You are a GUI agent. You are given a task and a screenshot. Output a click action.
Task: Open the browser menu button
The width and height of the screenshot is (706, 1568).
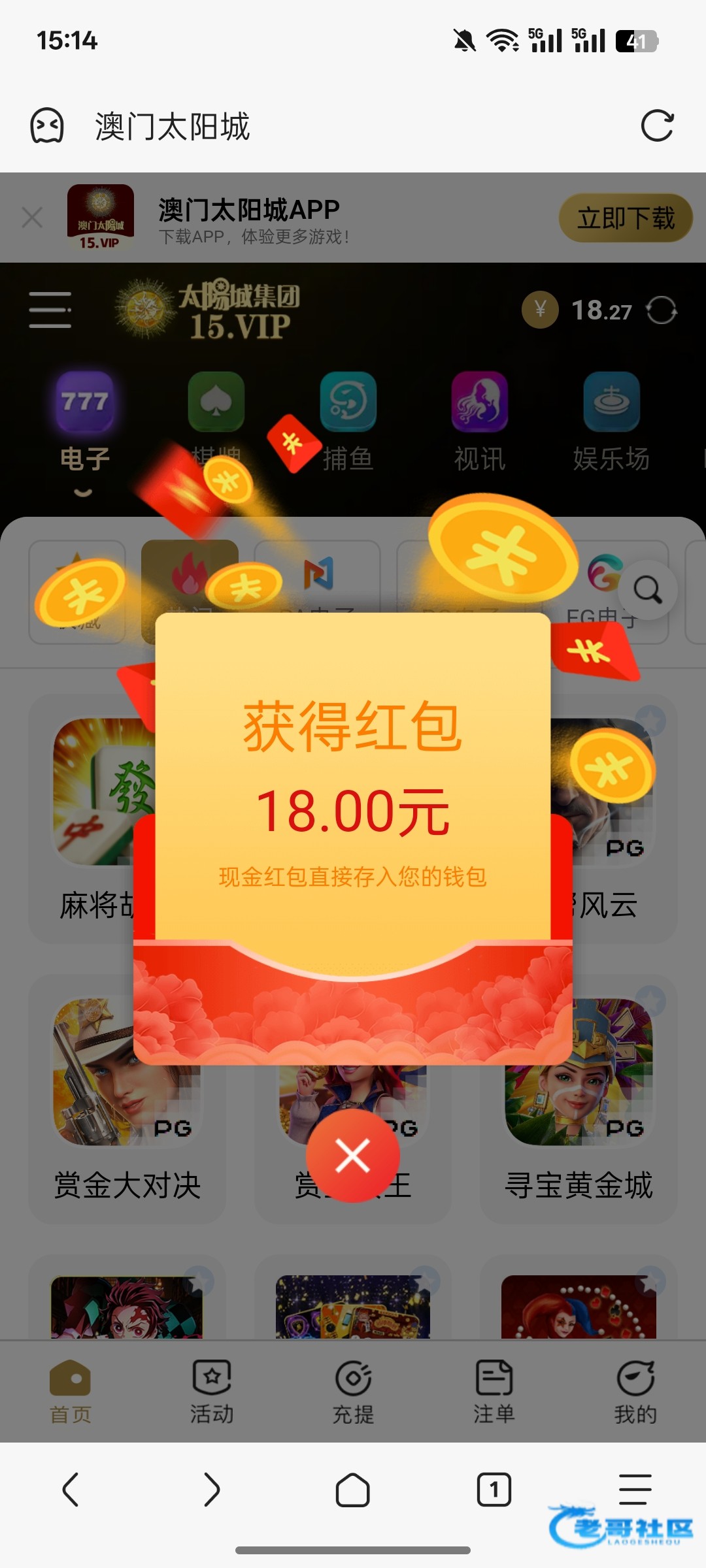tap(635, 1490)
